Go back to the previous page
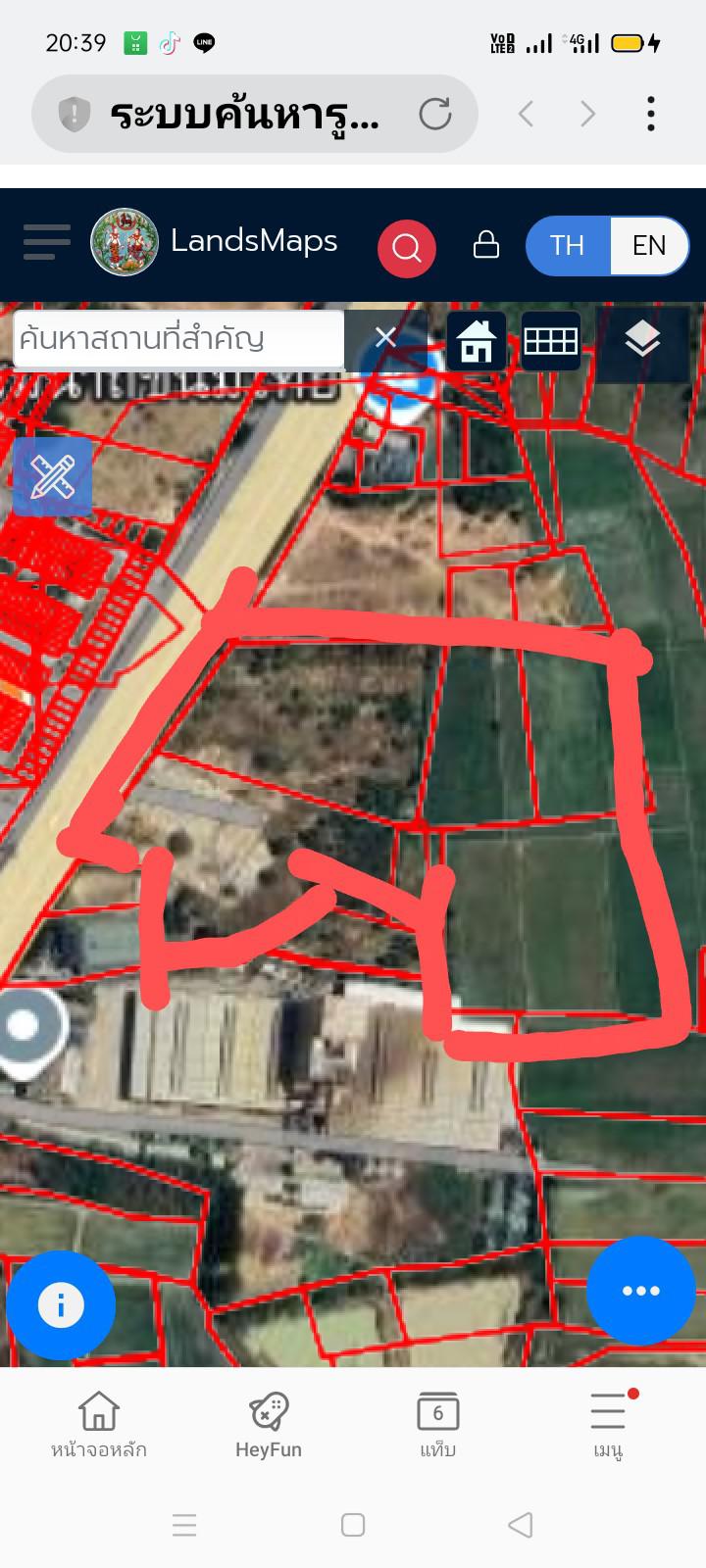This screenshot has width=706, height=1568. 526,114
